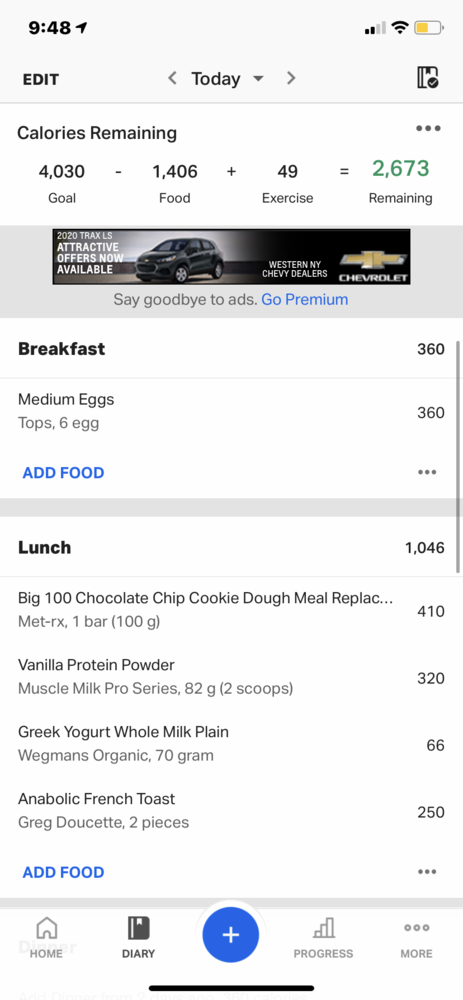Open Vanilla Protein Powder entry
The image size is (463, 1000).
232,677
